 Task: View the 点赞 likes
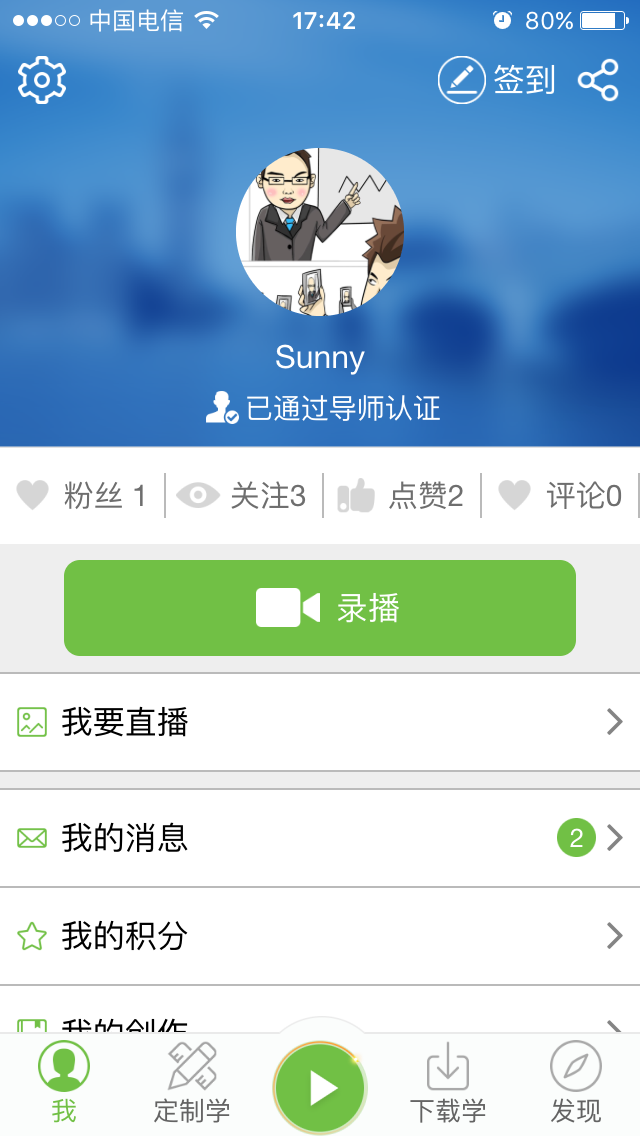point(402,496)
